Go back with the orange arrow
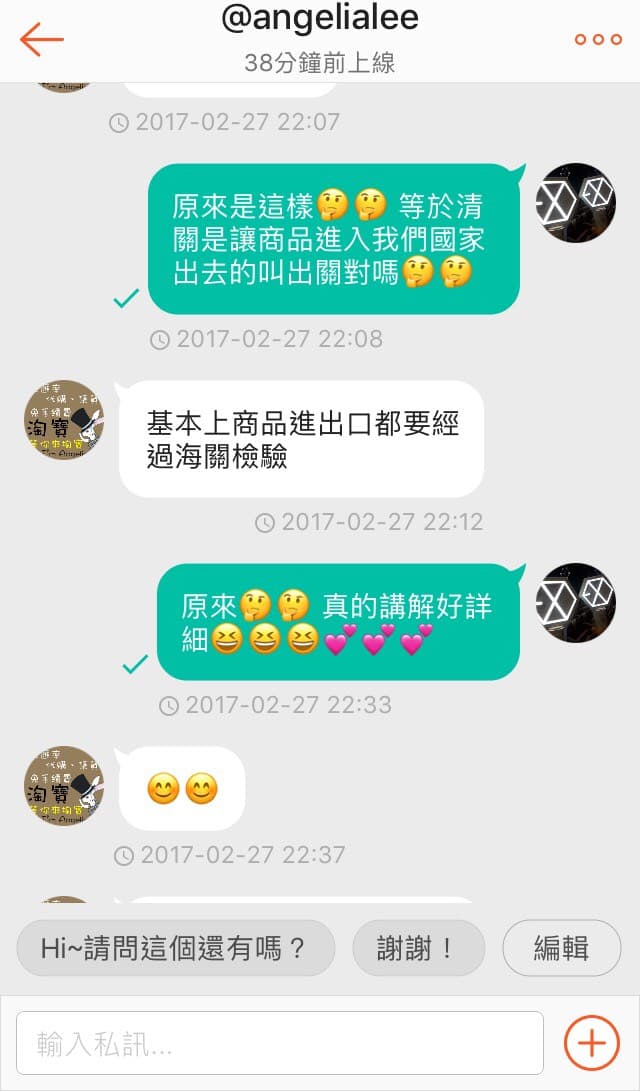This screenshot has width=640, height=1091. coord(42,39)
